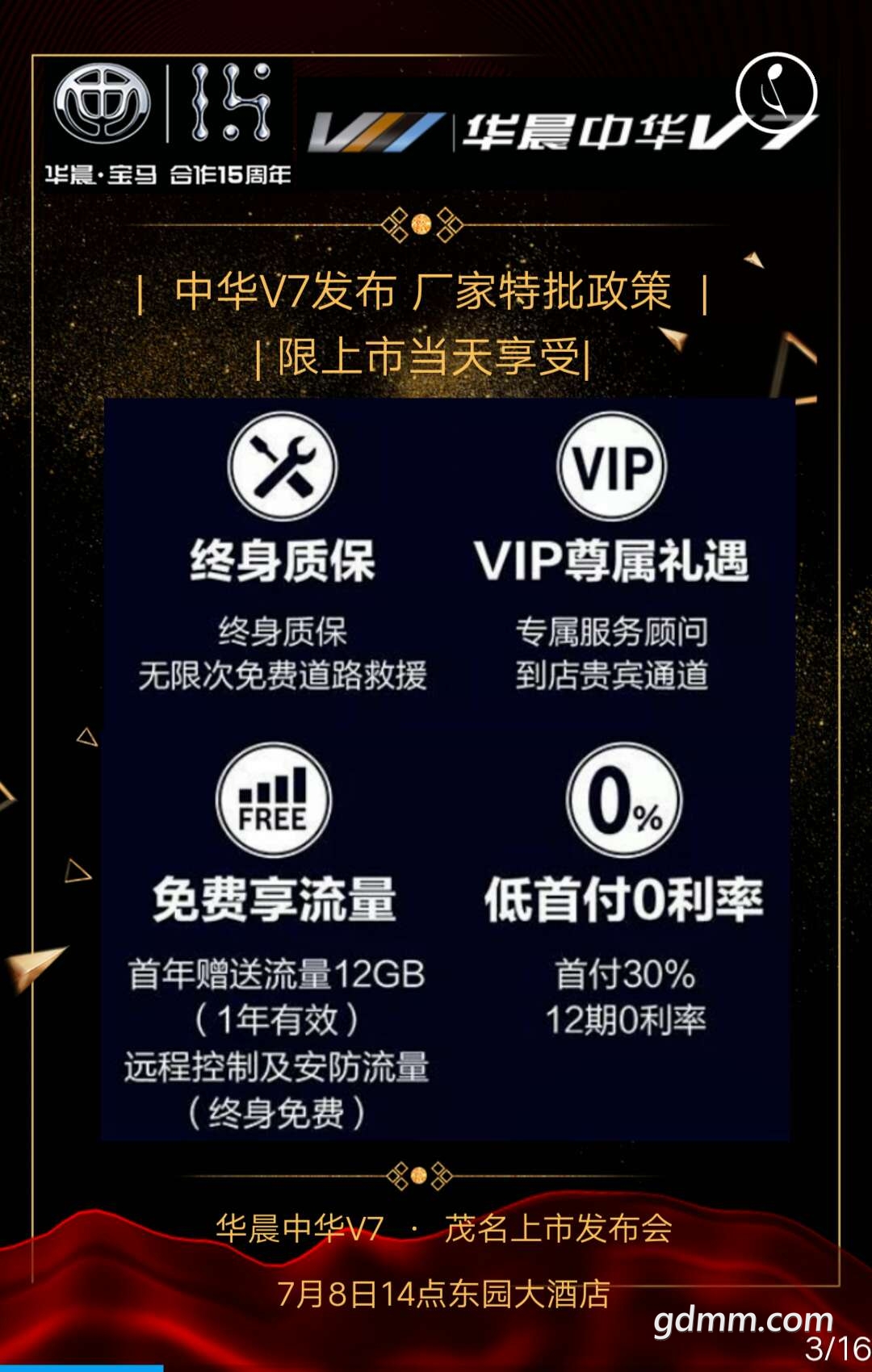Toggle the background music note icon
This screenshot has width=872, height=1372.
tap(776, 92)
